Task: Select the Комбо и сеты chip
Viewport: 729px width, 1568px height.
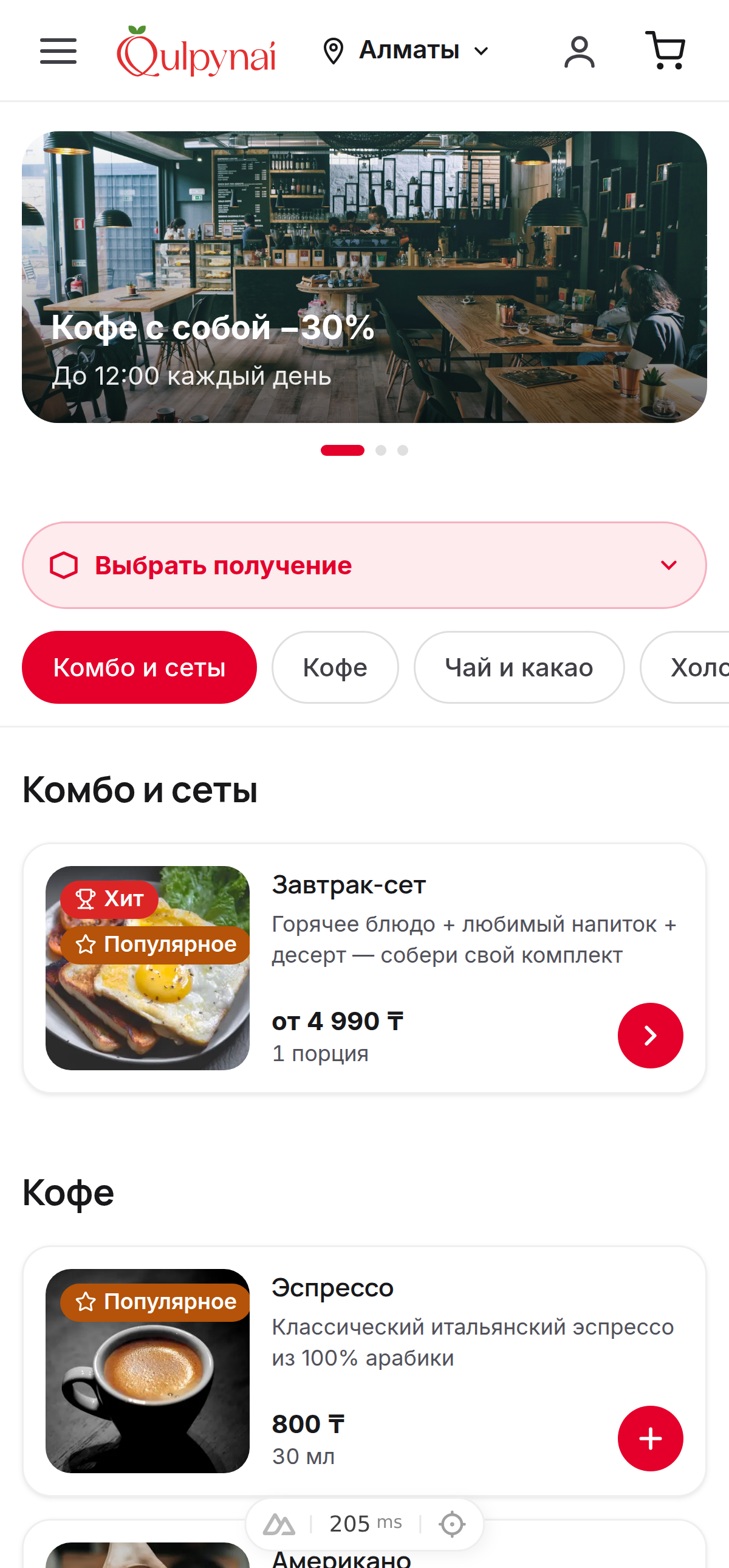Action: (x=139, y=667)
